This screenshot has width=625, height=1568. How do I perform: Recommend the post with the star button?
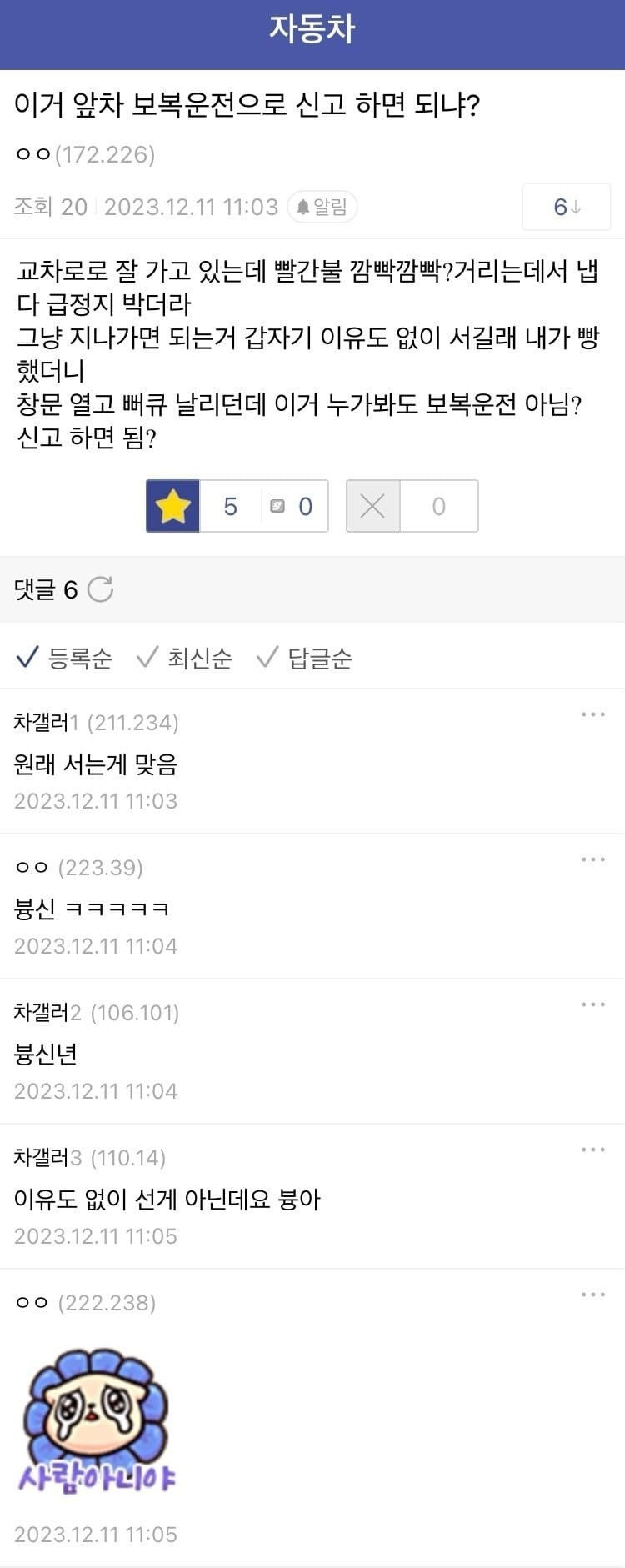click(x=173, y=506)
